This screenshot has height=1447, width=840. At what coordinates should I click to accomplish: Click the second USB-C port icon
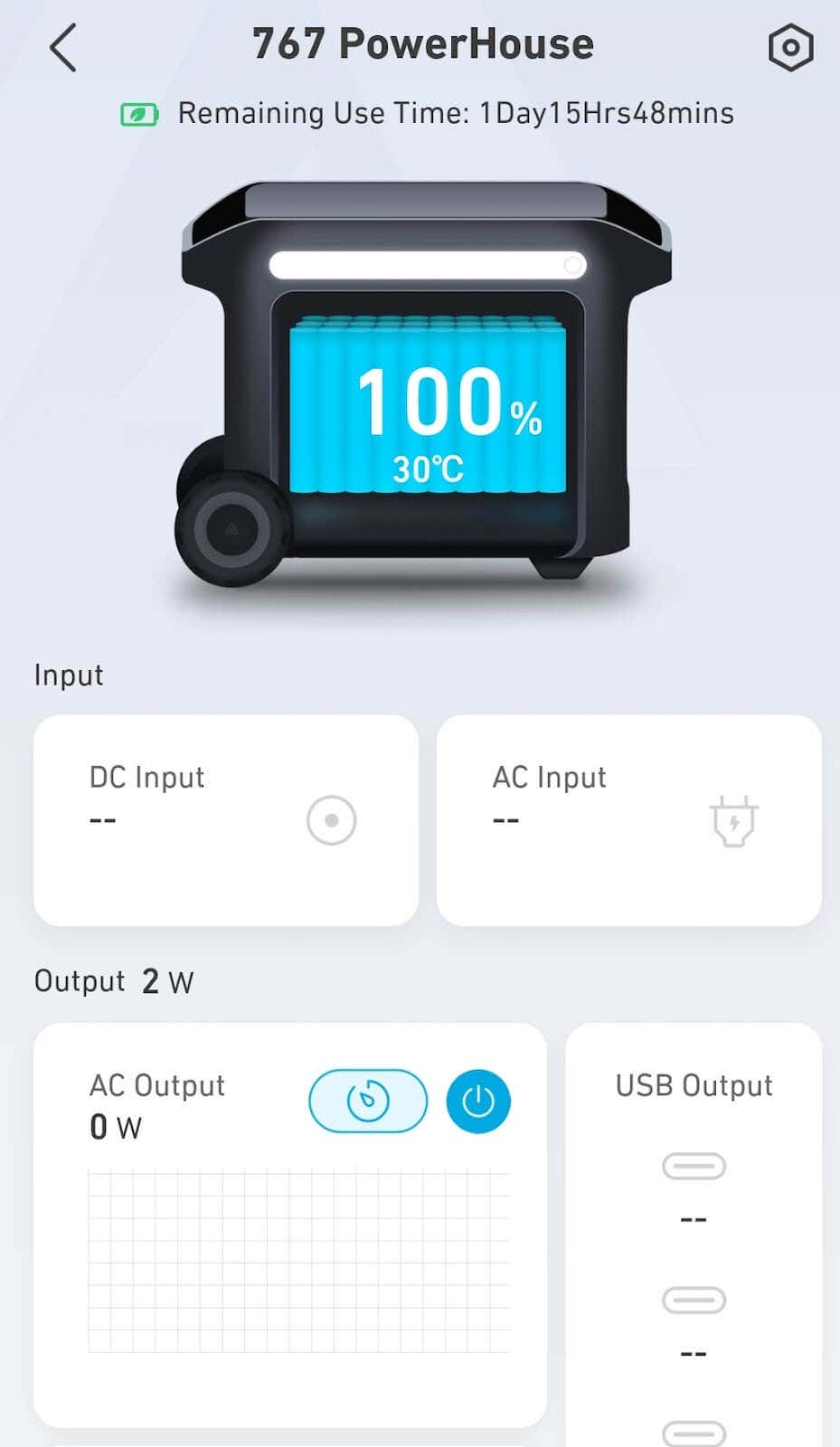693,1300
